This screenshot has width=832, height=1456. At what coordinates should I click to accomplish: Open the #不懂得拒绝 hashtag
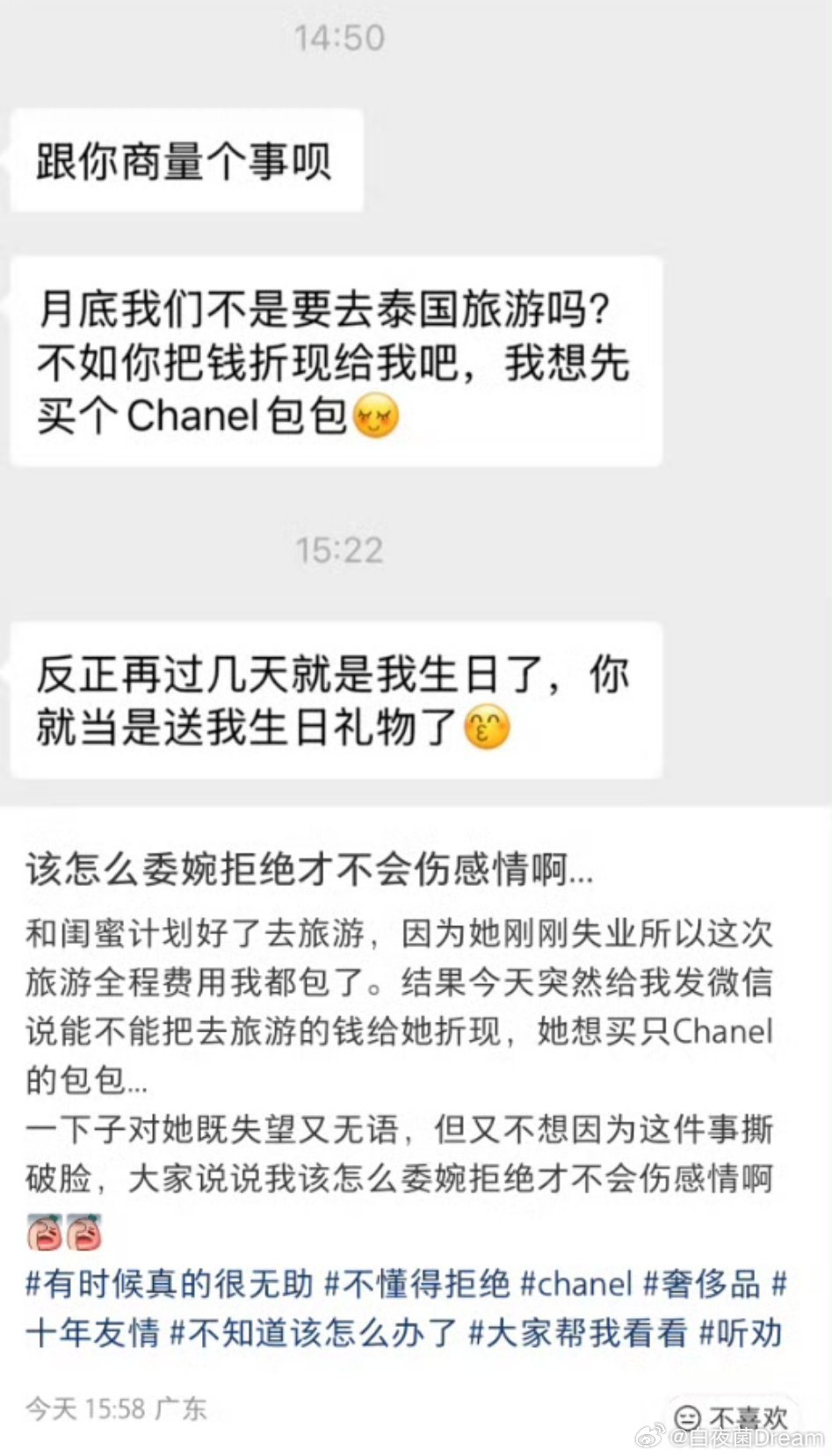click(420, 1285)
